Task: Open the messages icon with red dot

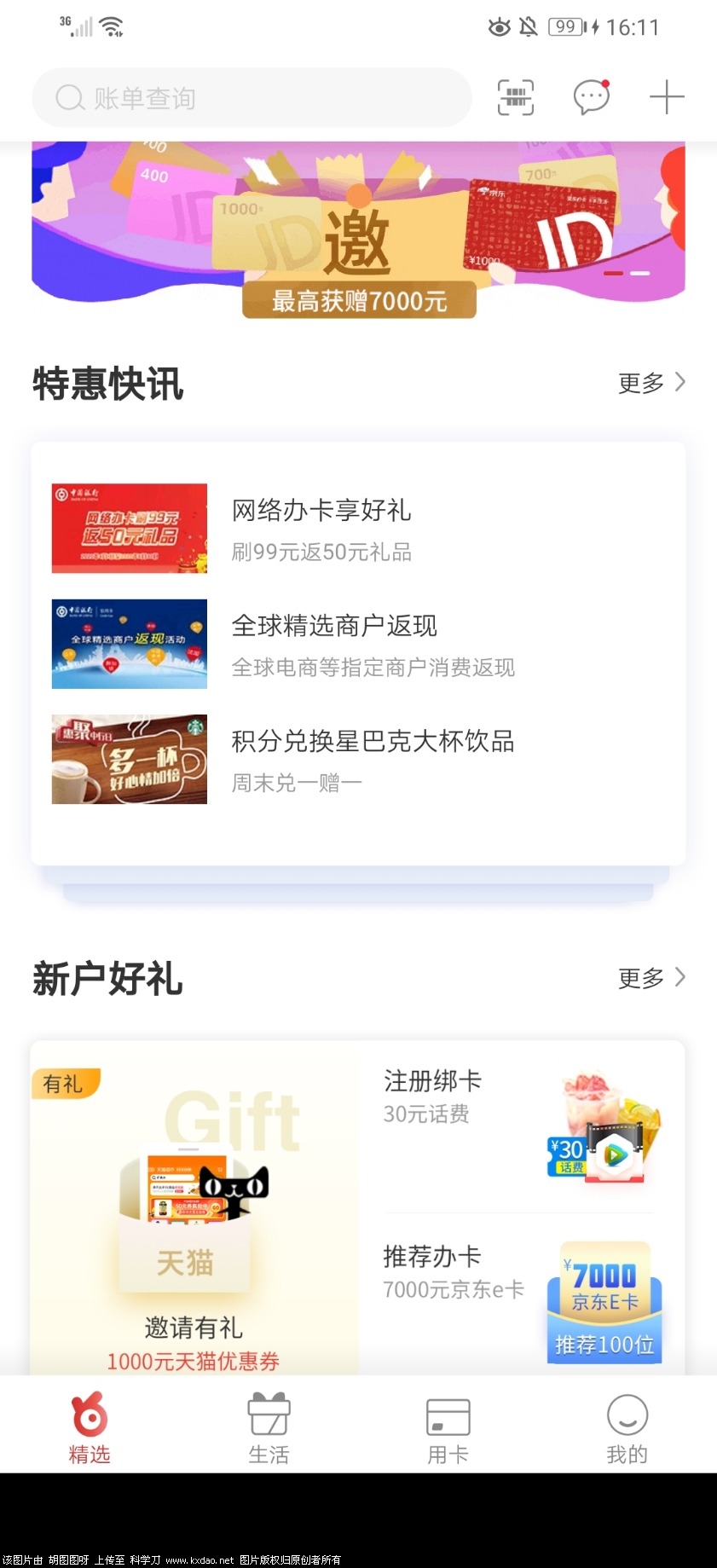Action: tap(590, 97)
